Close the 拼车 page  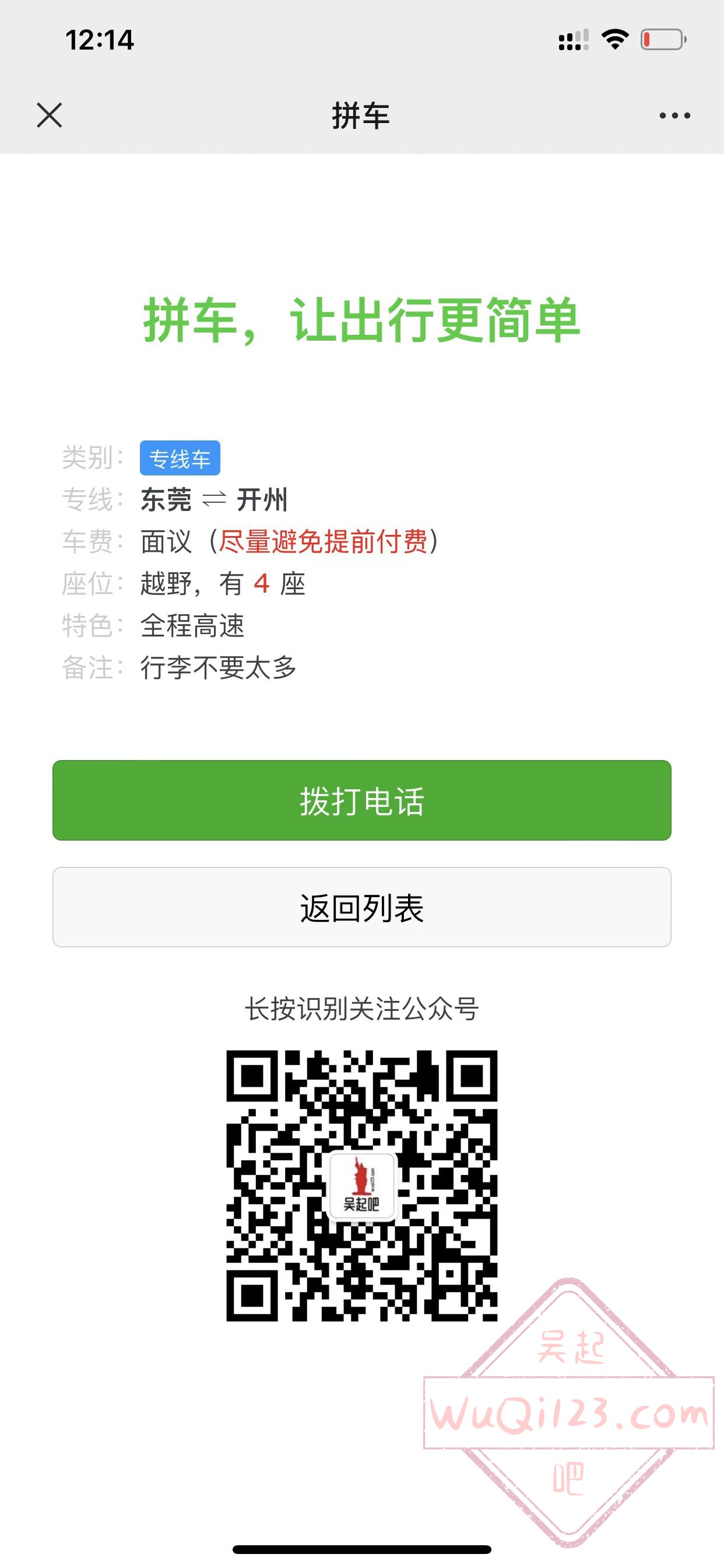point(50,115)
